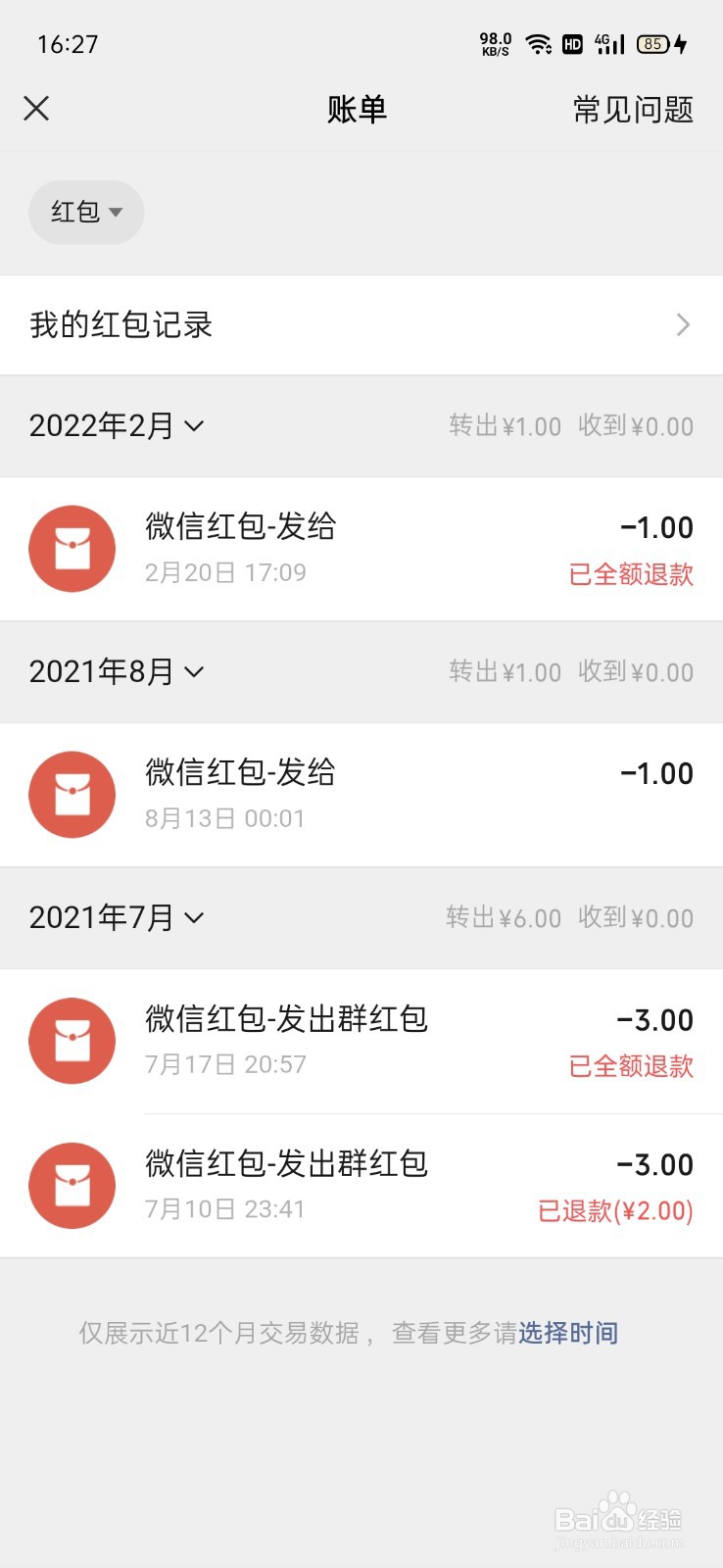
Task: Open the 红包 filter dropdown
Action: 86,212
